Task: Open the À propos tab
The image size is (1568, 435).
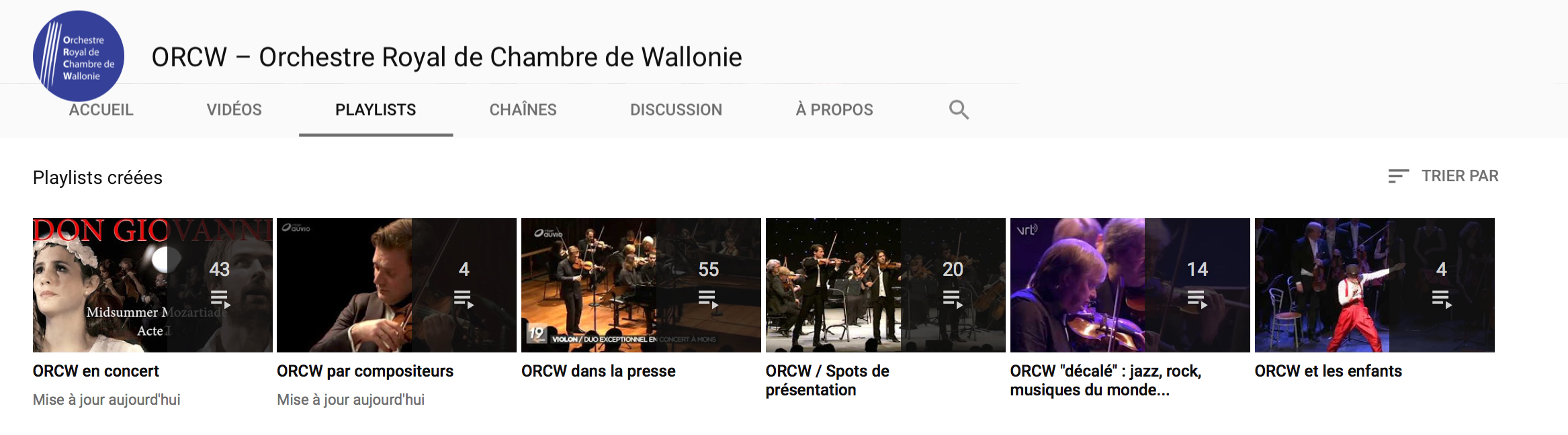Action: coord(834,110)
